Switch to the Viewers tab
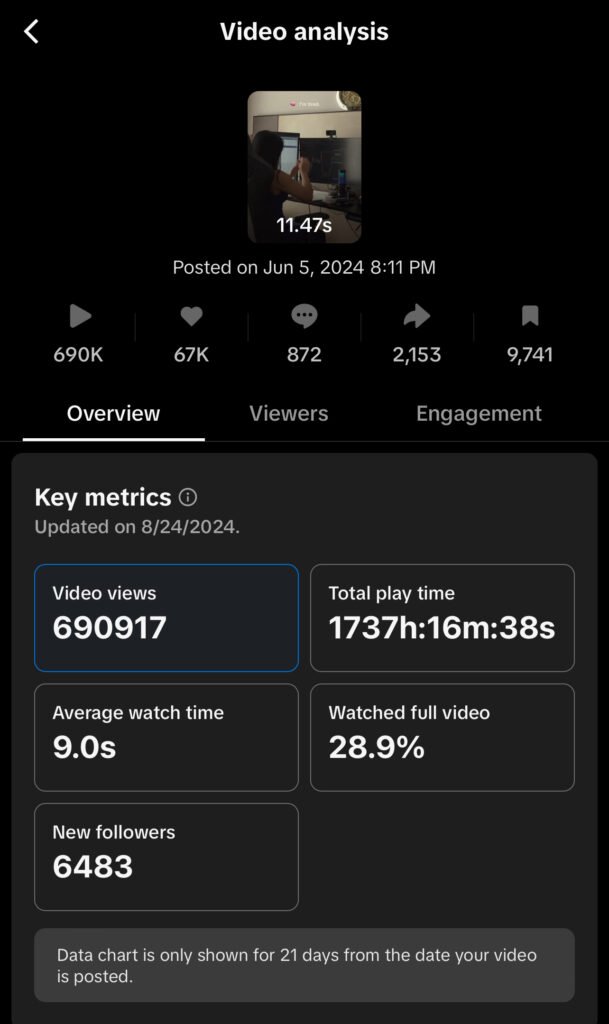This screenshot has width=609, height=1024. [x=288, y=413]
